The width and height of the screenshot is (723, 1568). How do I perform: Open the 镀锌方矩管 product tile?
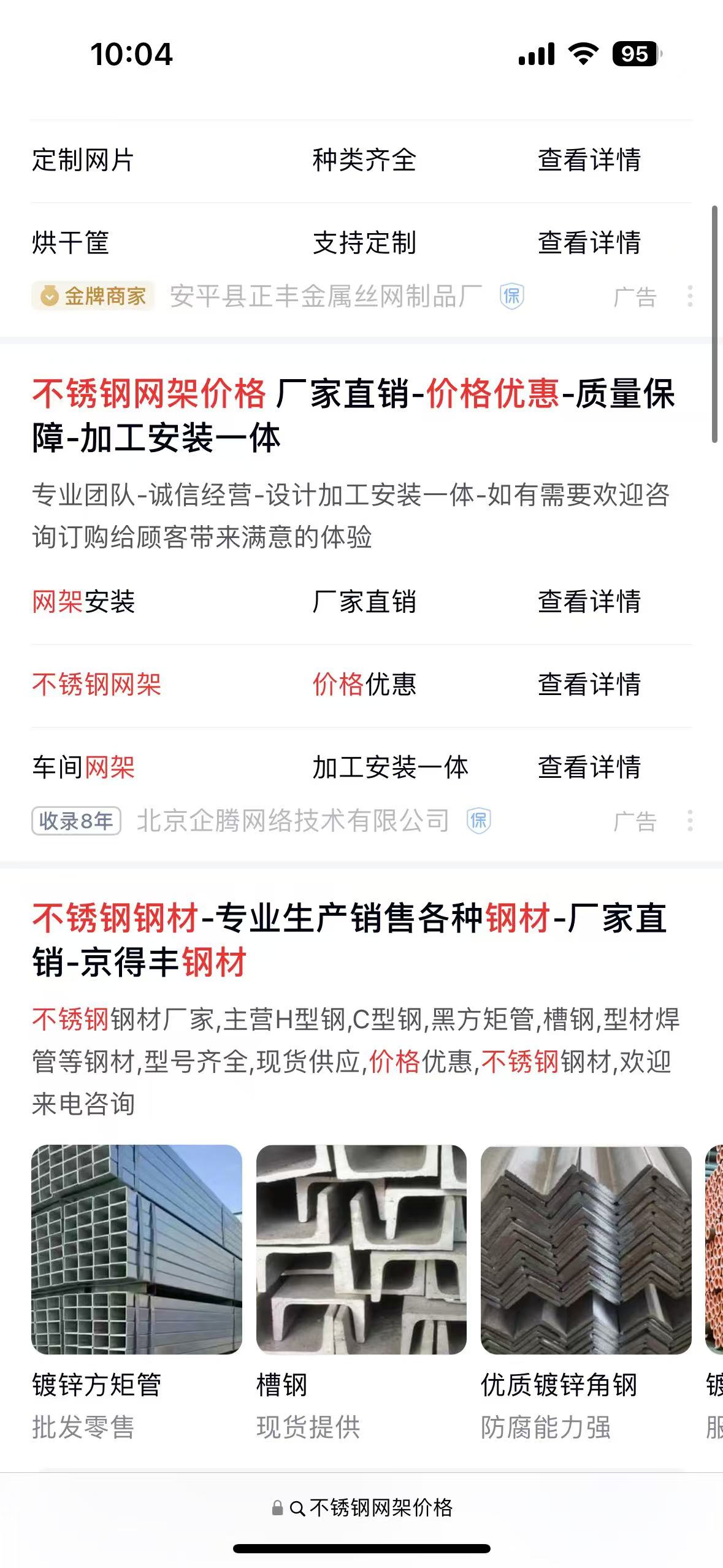click(137, 1250)
